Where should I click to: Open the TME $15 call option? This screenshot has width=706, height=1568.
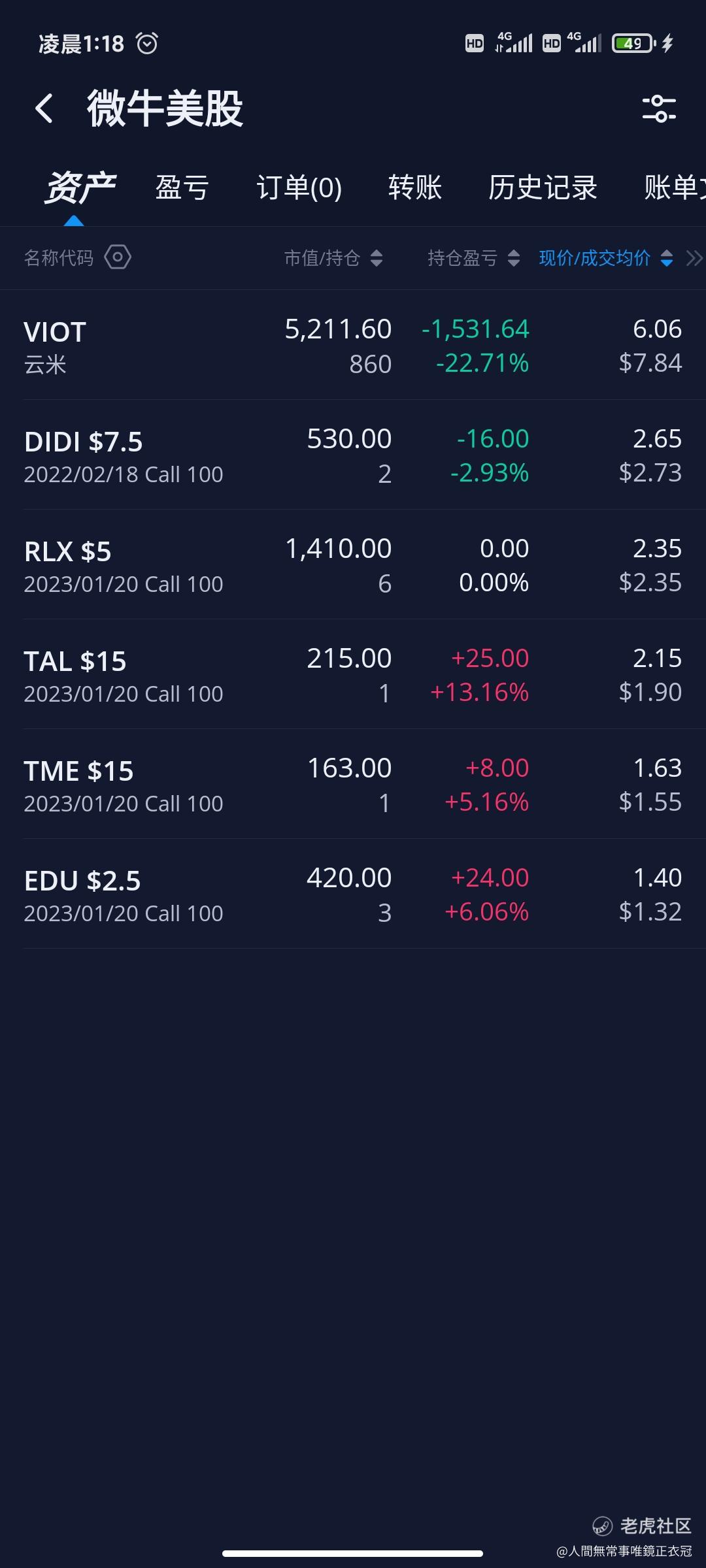tap(353, 785)
